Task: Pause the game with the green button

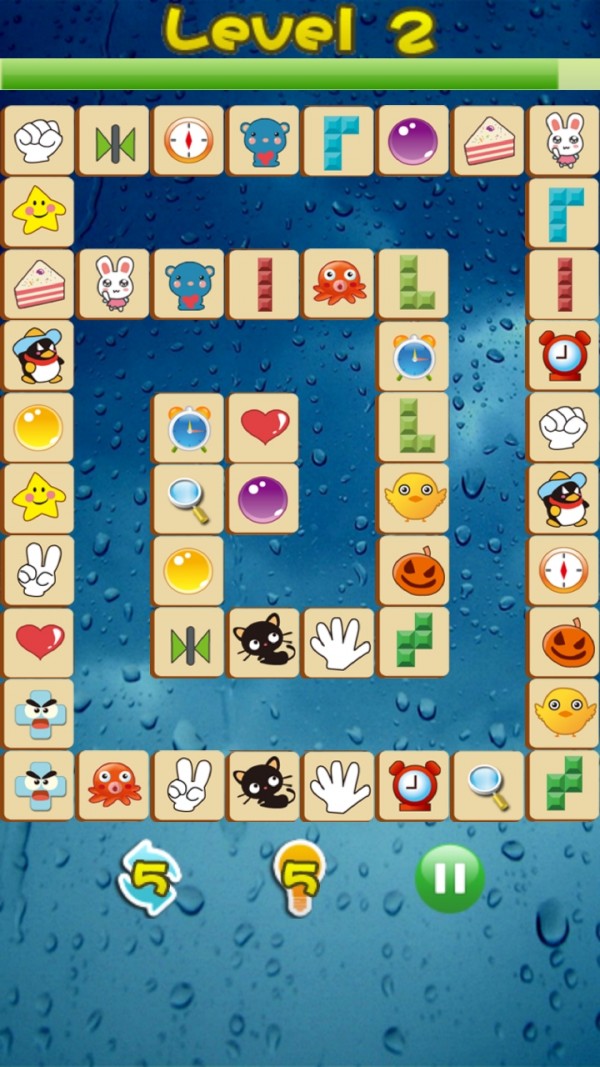Action: (449, 878)
